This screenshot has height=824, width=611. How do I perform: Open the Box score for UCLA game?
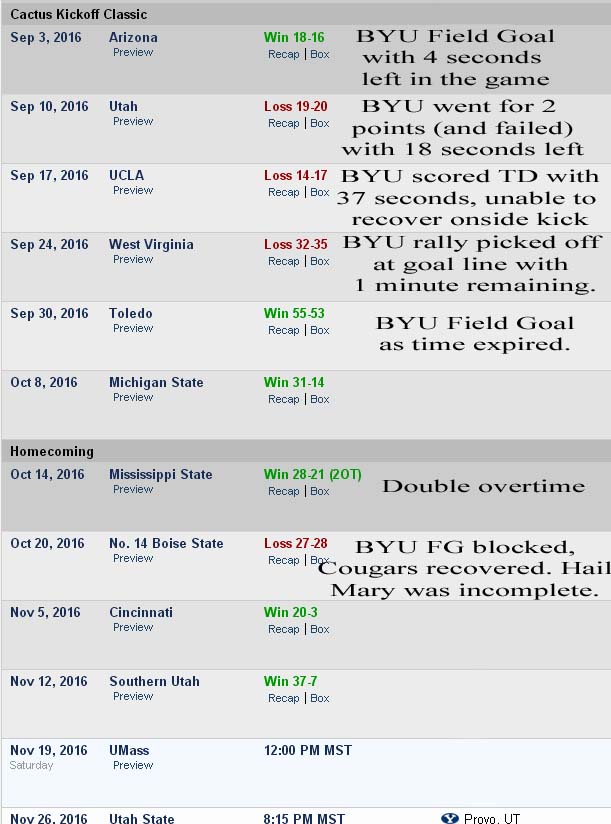point(320,193)
